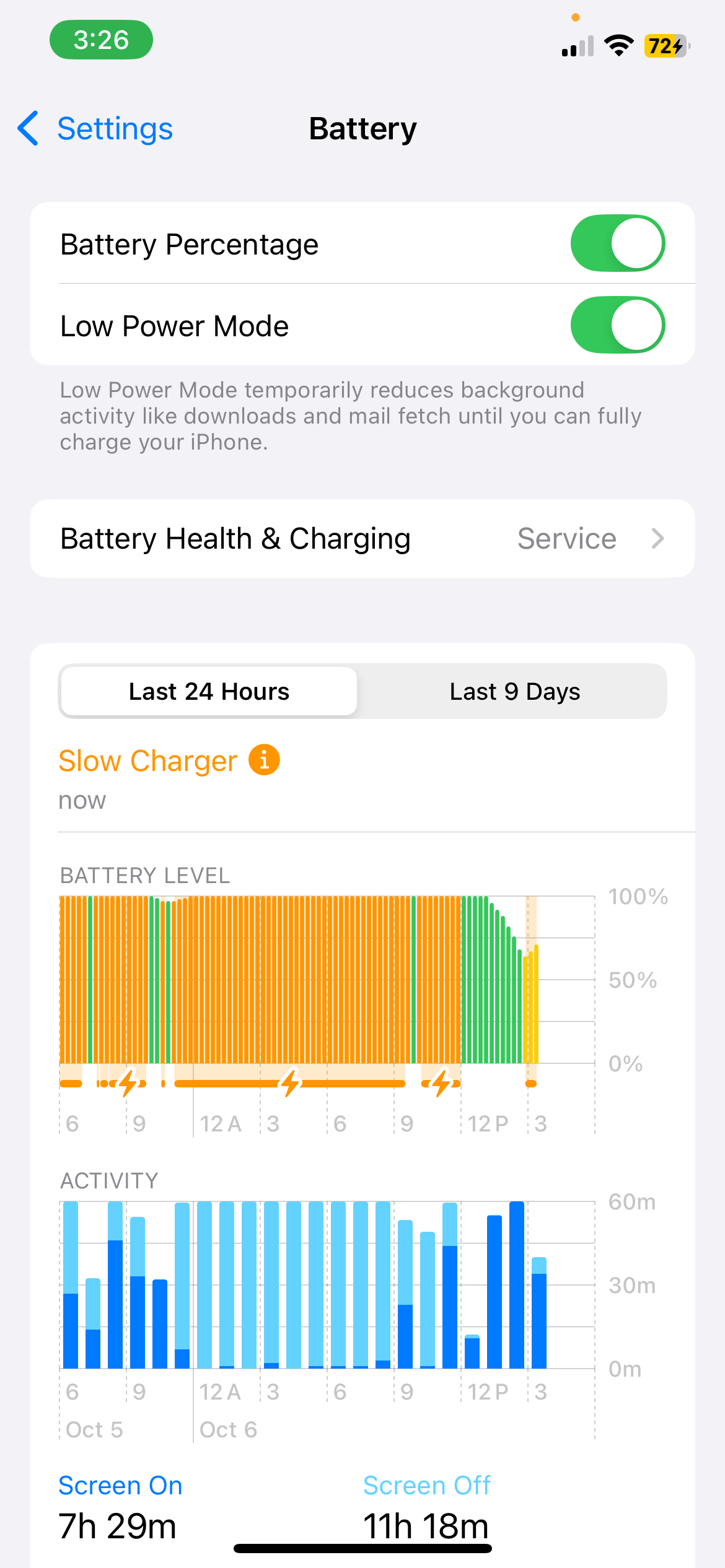Open the Slow Charger info icon
The image size is (725, 1568).
[264, 760]
